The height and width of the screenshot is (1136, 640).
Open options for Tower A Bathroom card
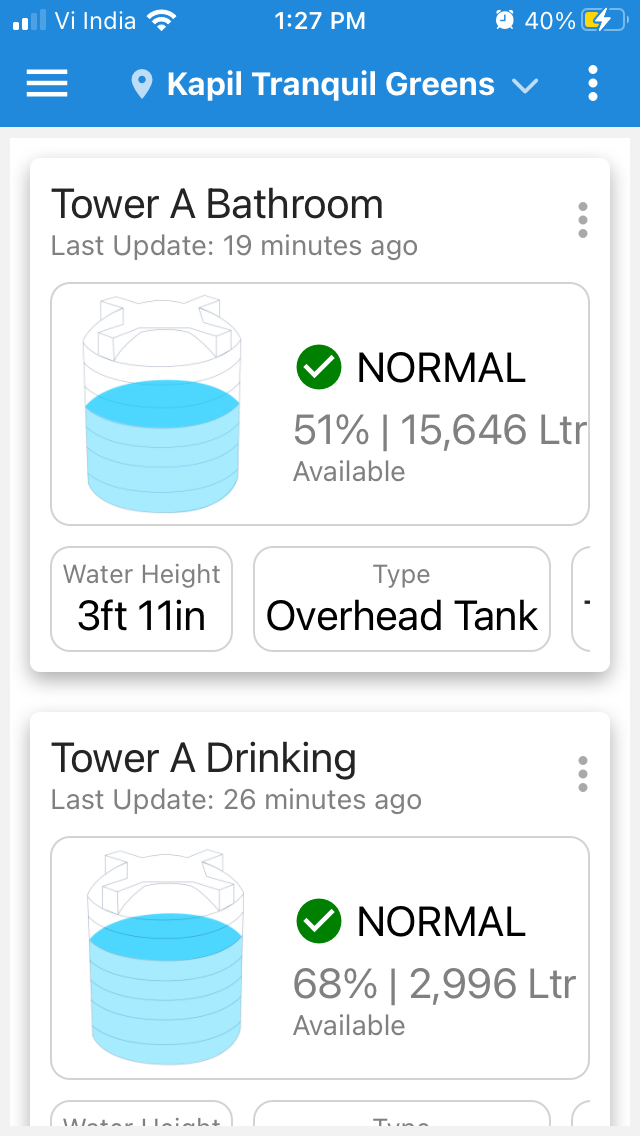point(583,220)
